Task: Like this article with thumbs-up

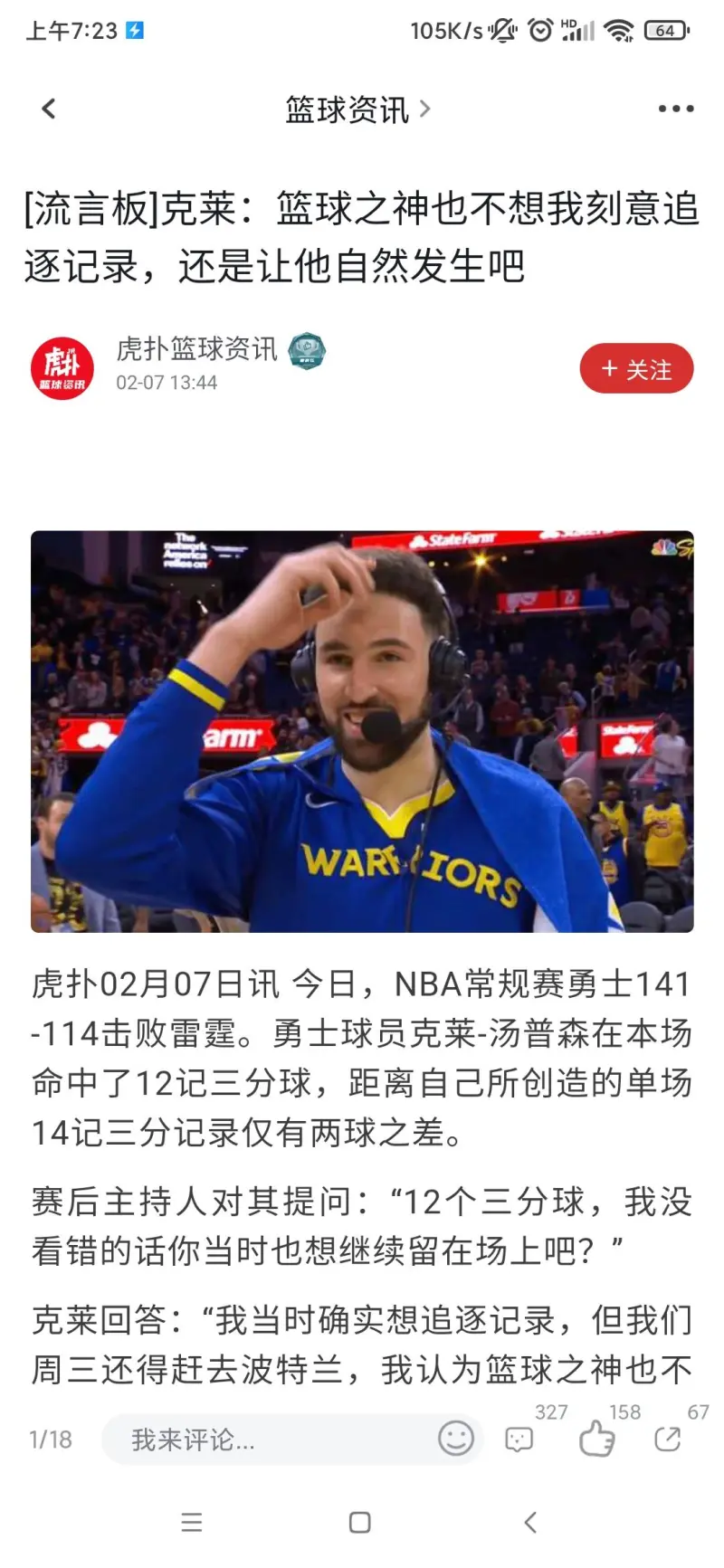Action: 596,1438
